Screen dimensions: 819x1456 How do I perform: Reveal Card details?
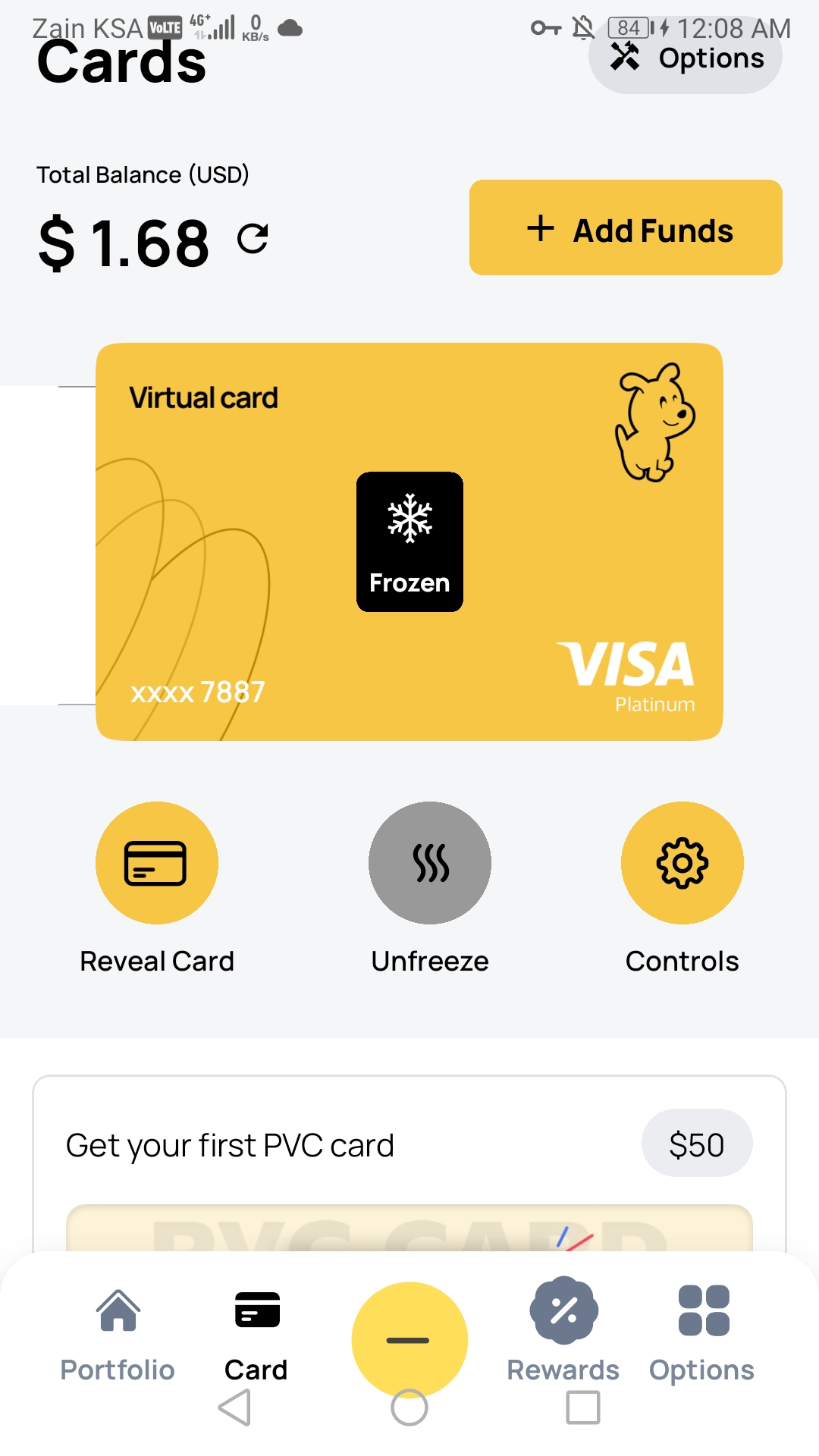pos(156,863)
